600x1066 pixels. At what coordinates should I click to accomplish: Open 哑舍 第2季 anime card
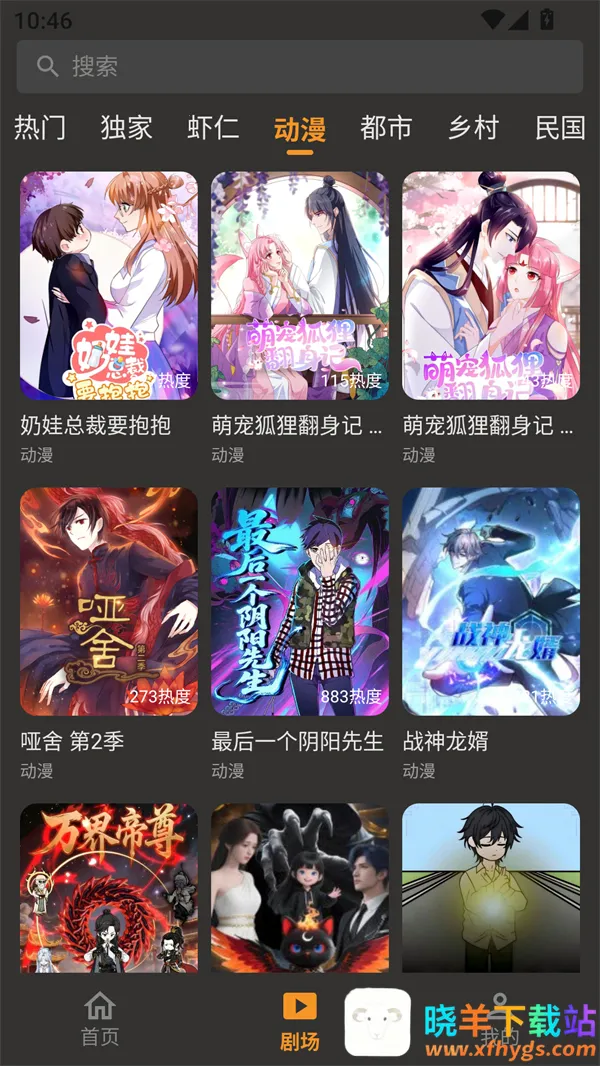[109, 601]
